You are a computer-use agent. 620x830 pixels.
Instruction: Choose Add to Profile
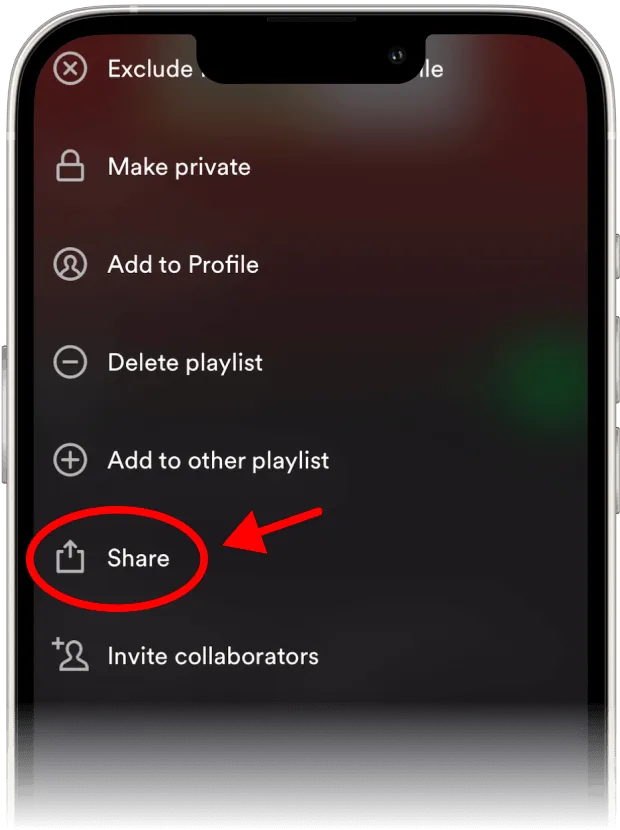pos(182,265)
